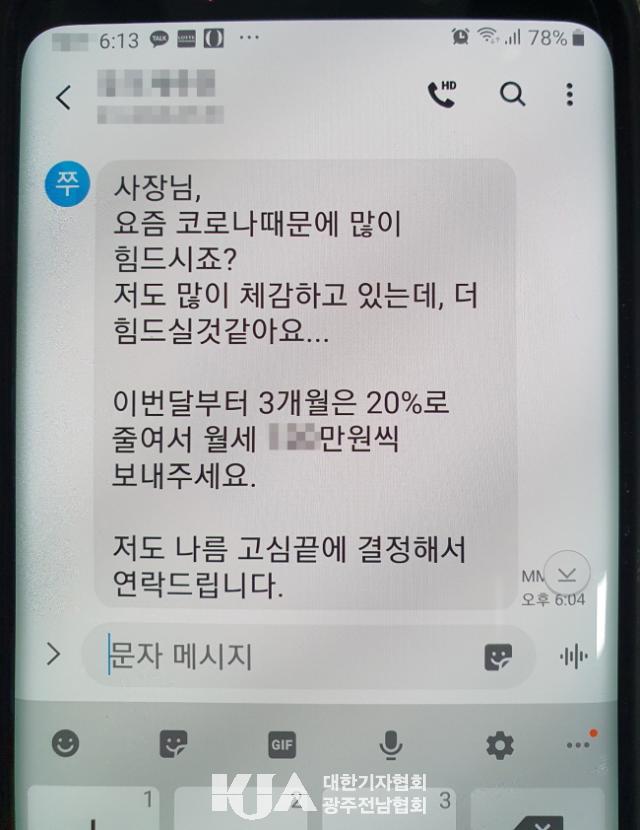Expand attachment options beside message field

[x=54, y=655]
